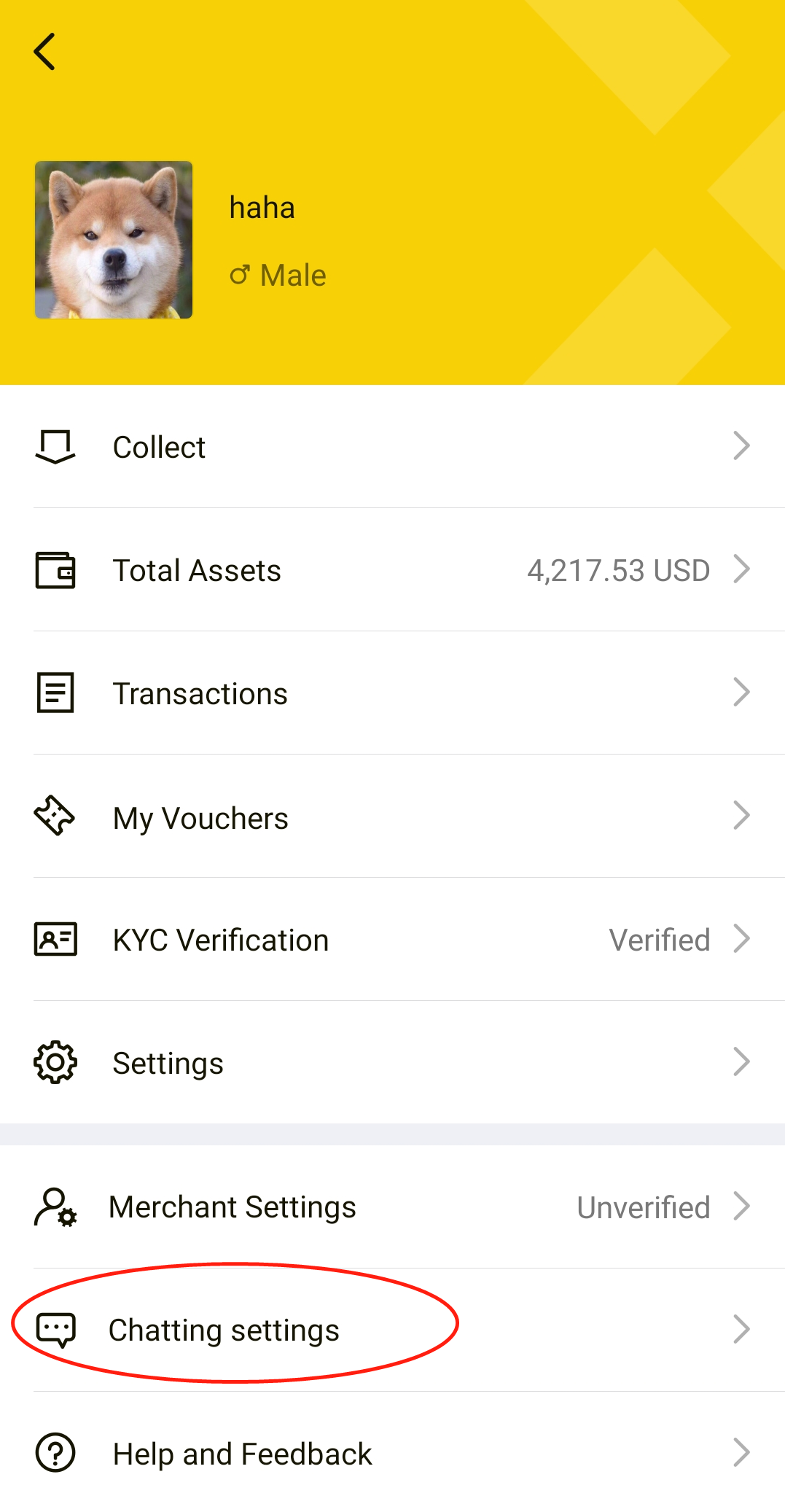The height and width of the screenshot is (1512, 785).
Task: Tap the Shiba dog profile avatar
Action: click(114, 240)
